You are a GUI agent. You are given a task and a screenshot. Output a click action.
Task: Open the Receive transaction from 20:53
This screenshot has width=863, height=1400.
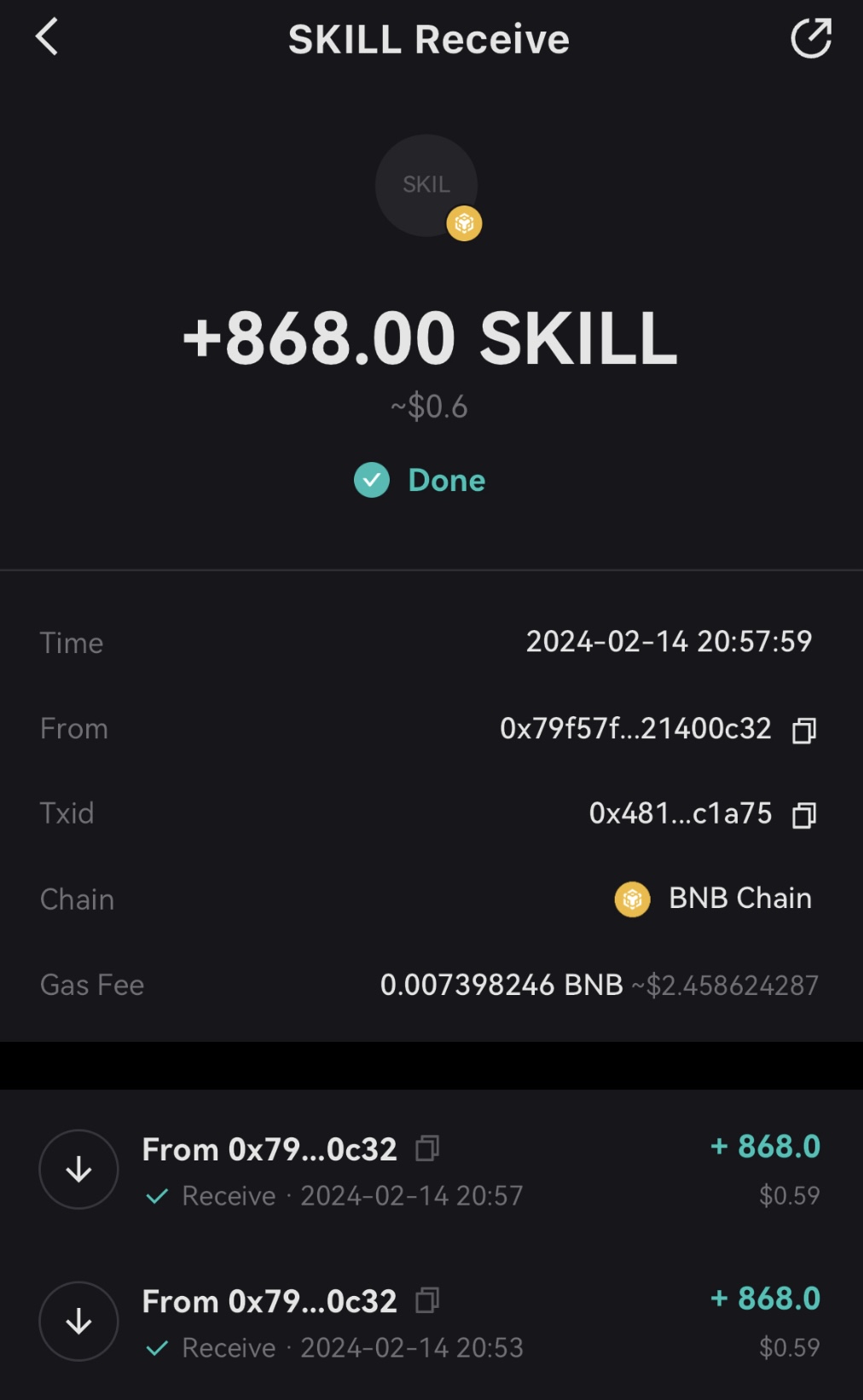click(431, 1322)
